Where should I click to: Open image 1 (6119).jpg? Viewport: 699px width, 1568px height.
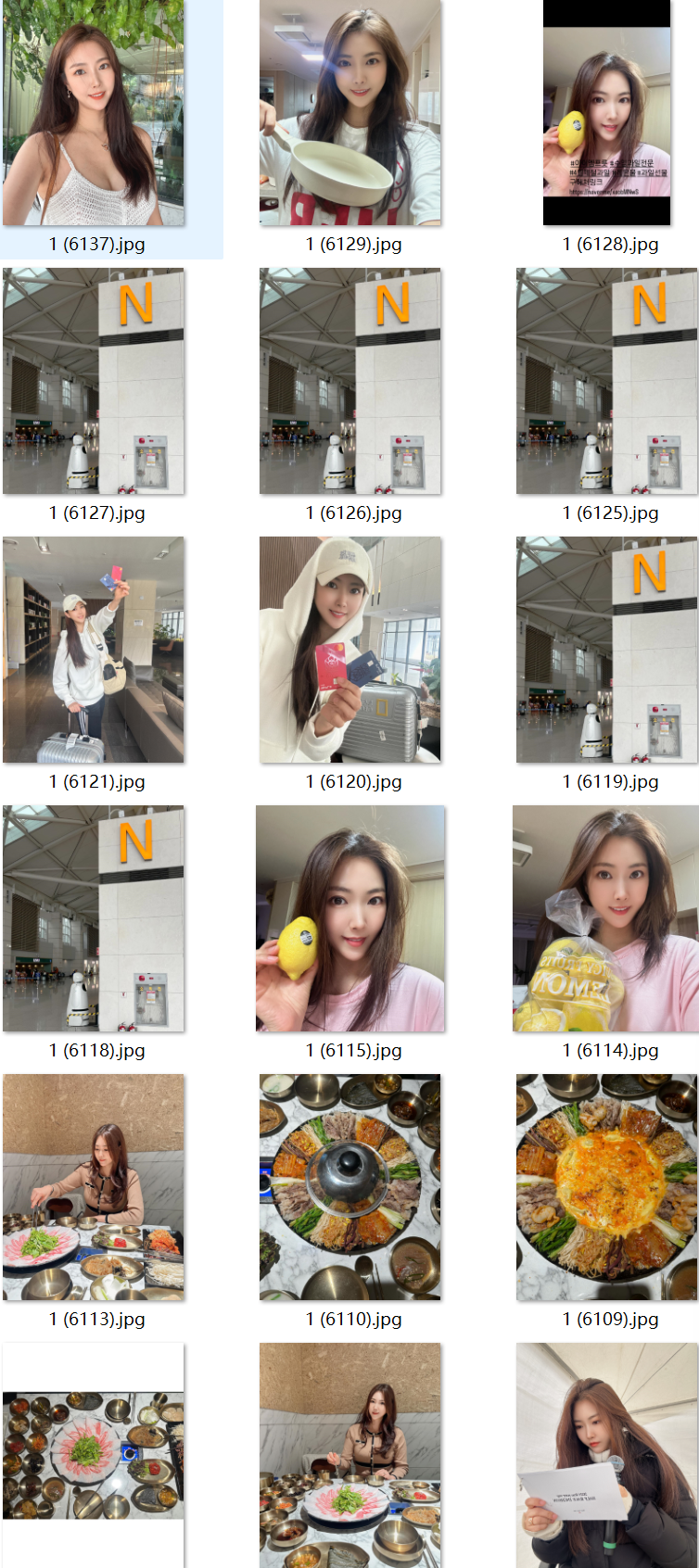(606, 650)
